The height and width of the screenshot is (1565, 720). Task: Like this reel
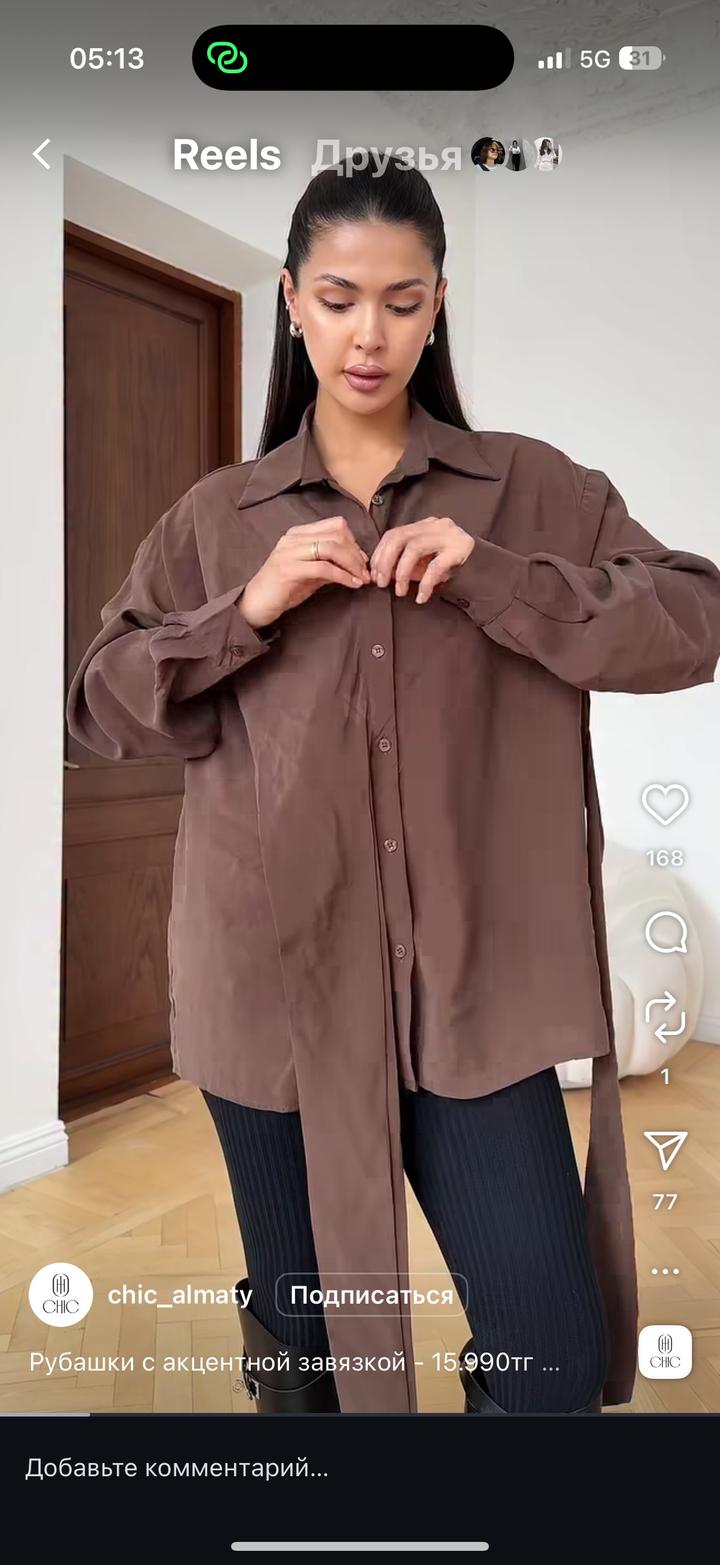tap(665, 806)
